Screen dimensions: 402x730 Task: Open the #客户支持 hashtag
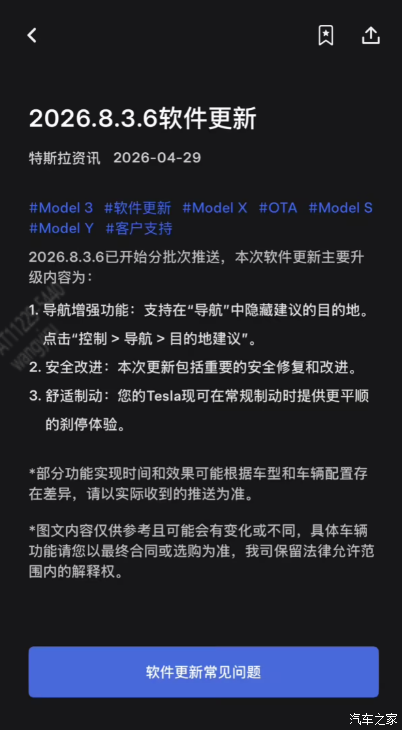tap(139, 228)
